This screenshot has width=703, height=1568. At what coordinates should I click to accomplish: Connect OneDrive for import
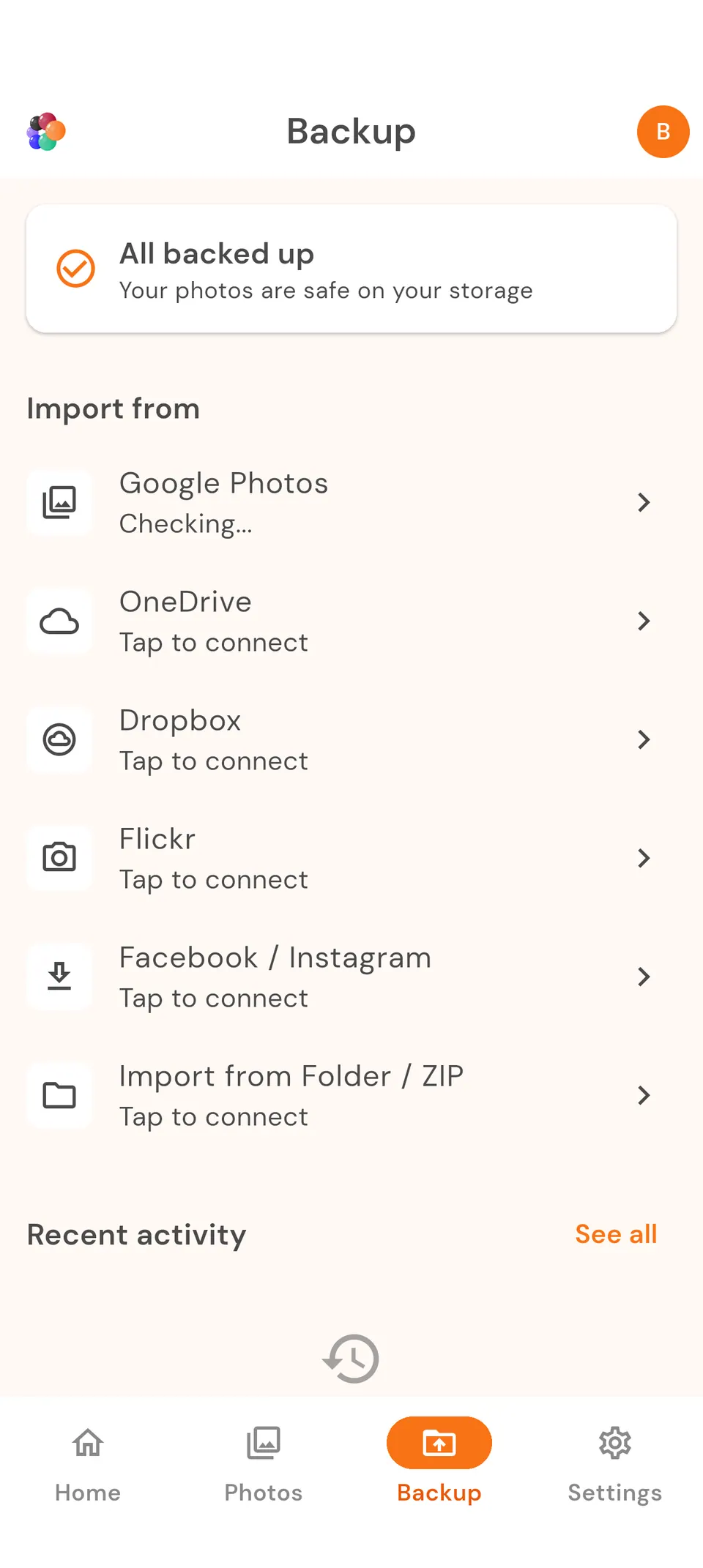(x=351, y=621)
